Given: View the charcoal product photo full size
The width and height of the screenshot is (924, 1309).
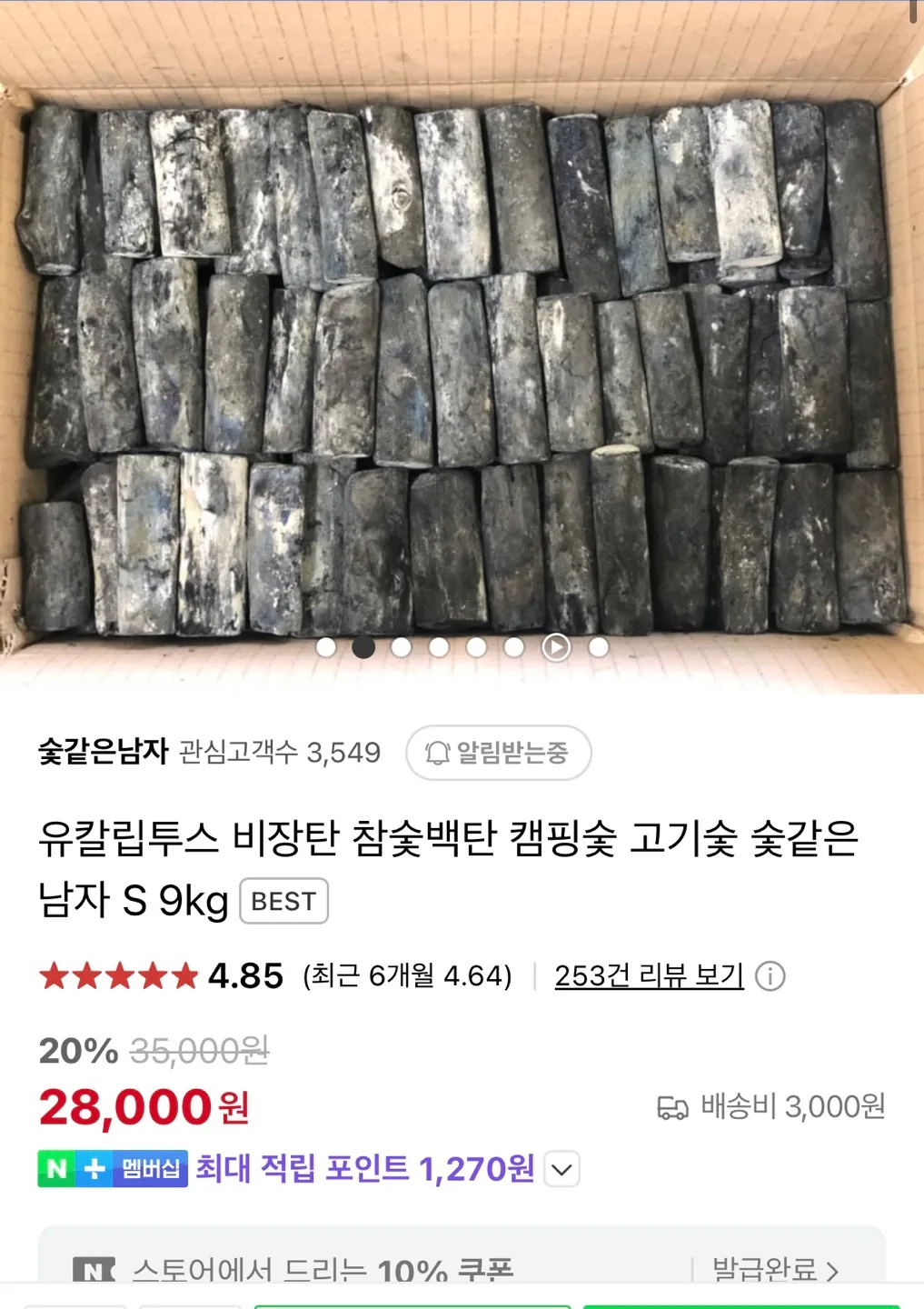Looking at the screenshot, I should click(x=462, y=364).
